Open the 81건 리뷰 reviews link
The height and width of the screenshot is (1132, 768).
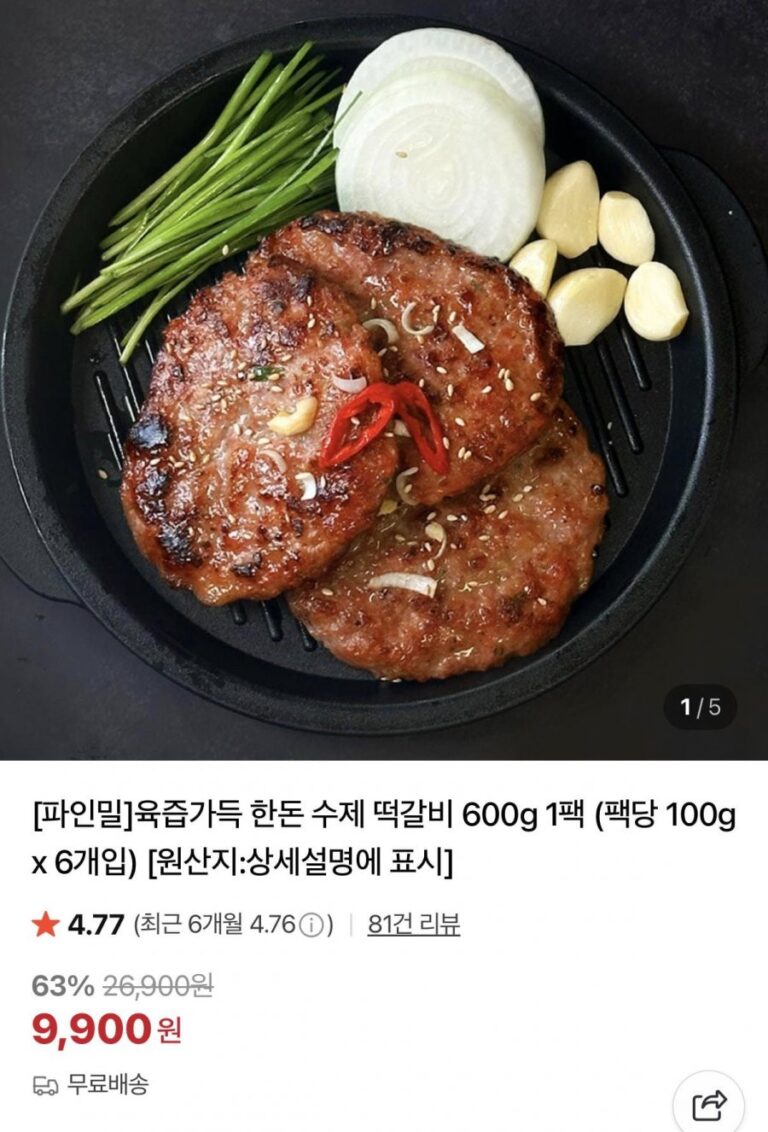click(x=413, y=924)
